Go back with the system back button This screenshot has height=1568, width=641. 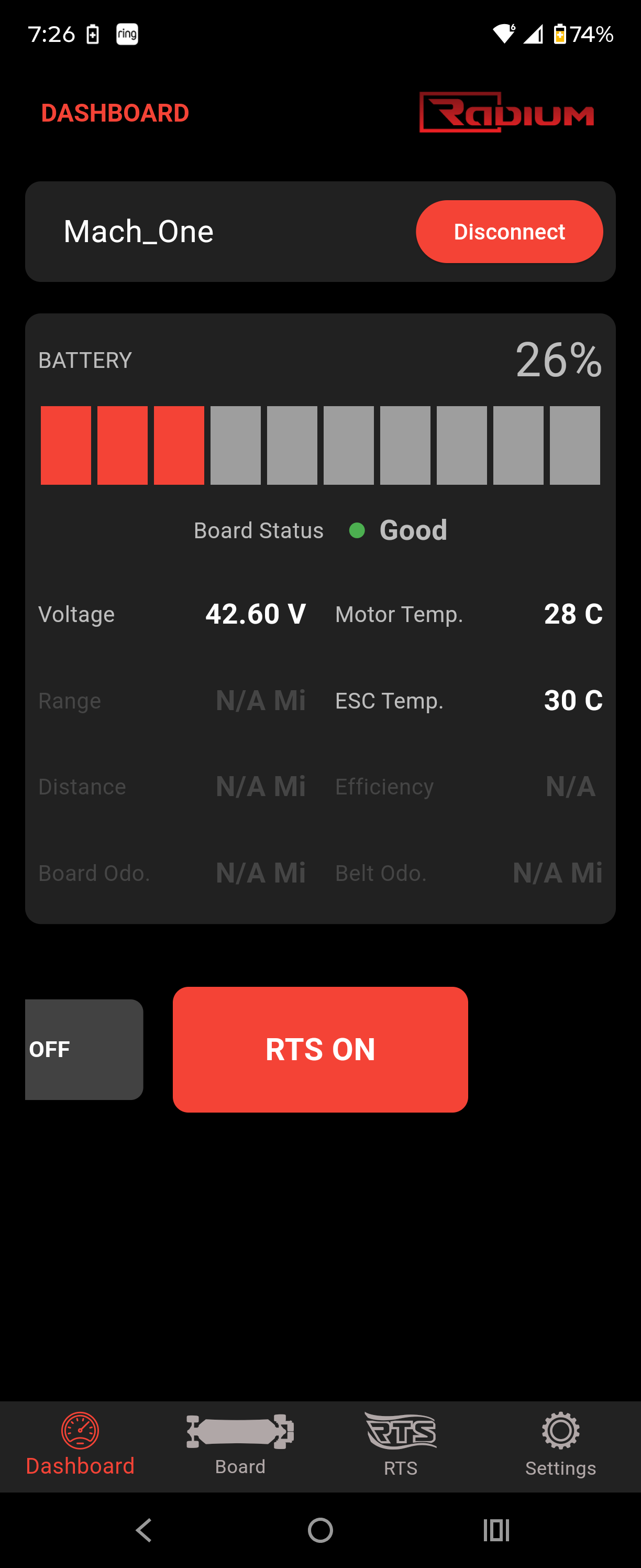[x=144, y=1530]
